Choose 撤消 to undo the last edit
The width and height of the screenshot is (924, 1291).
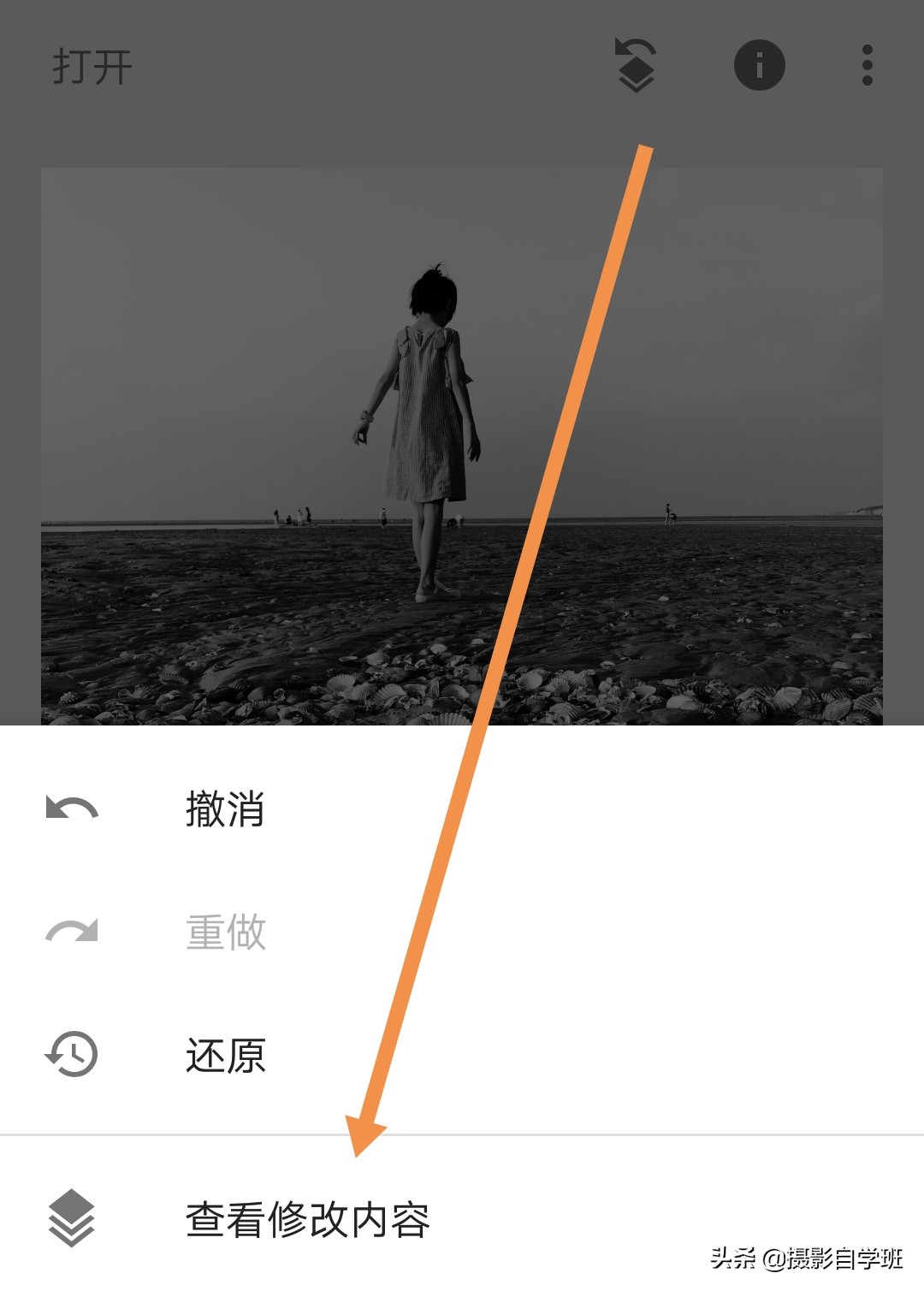[224, 808]
